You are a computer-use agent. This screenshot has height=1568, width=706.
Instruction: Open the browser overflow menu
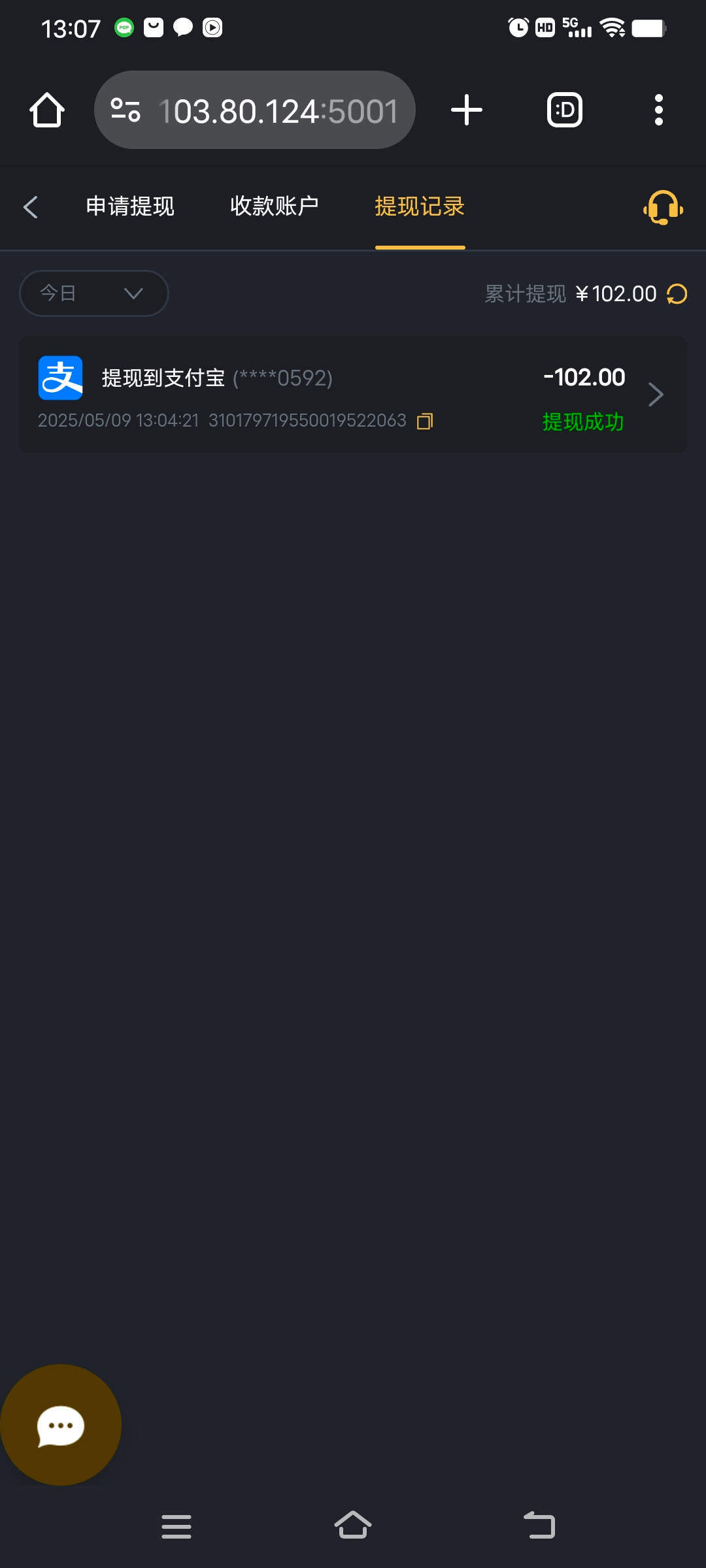659,110
